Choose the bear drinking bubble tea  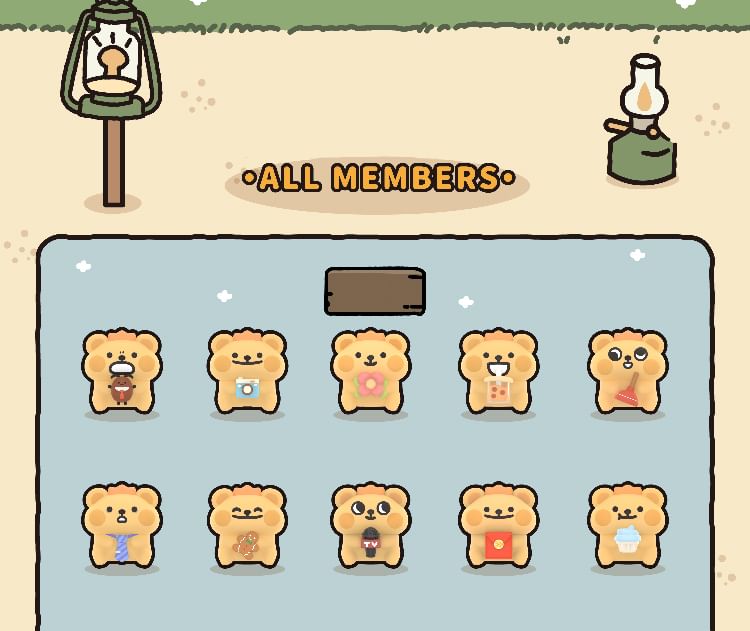click(x=498, y=372)
